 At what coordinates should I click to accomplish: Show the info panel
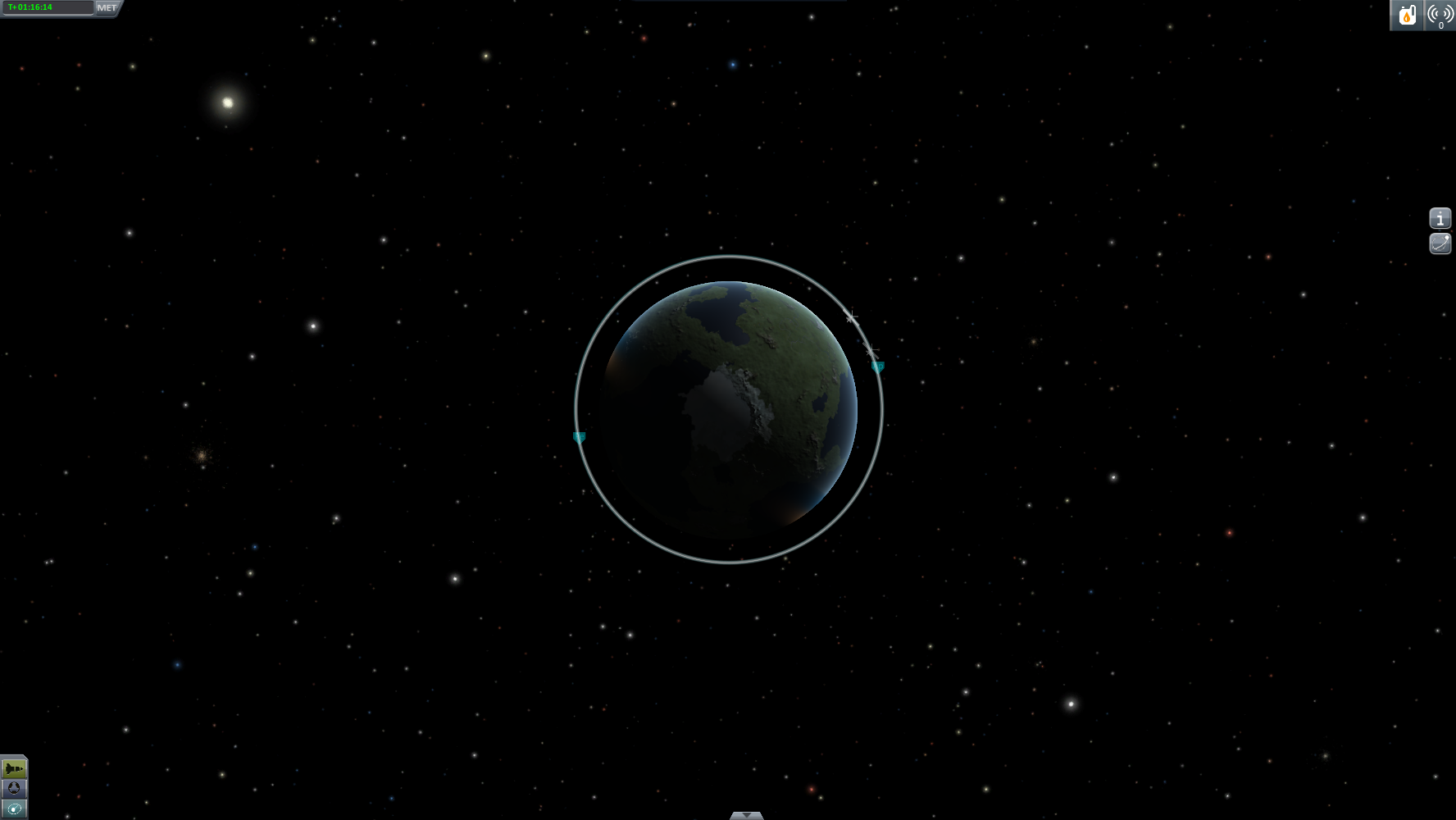[x=1440, y=218]
